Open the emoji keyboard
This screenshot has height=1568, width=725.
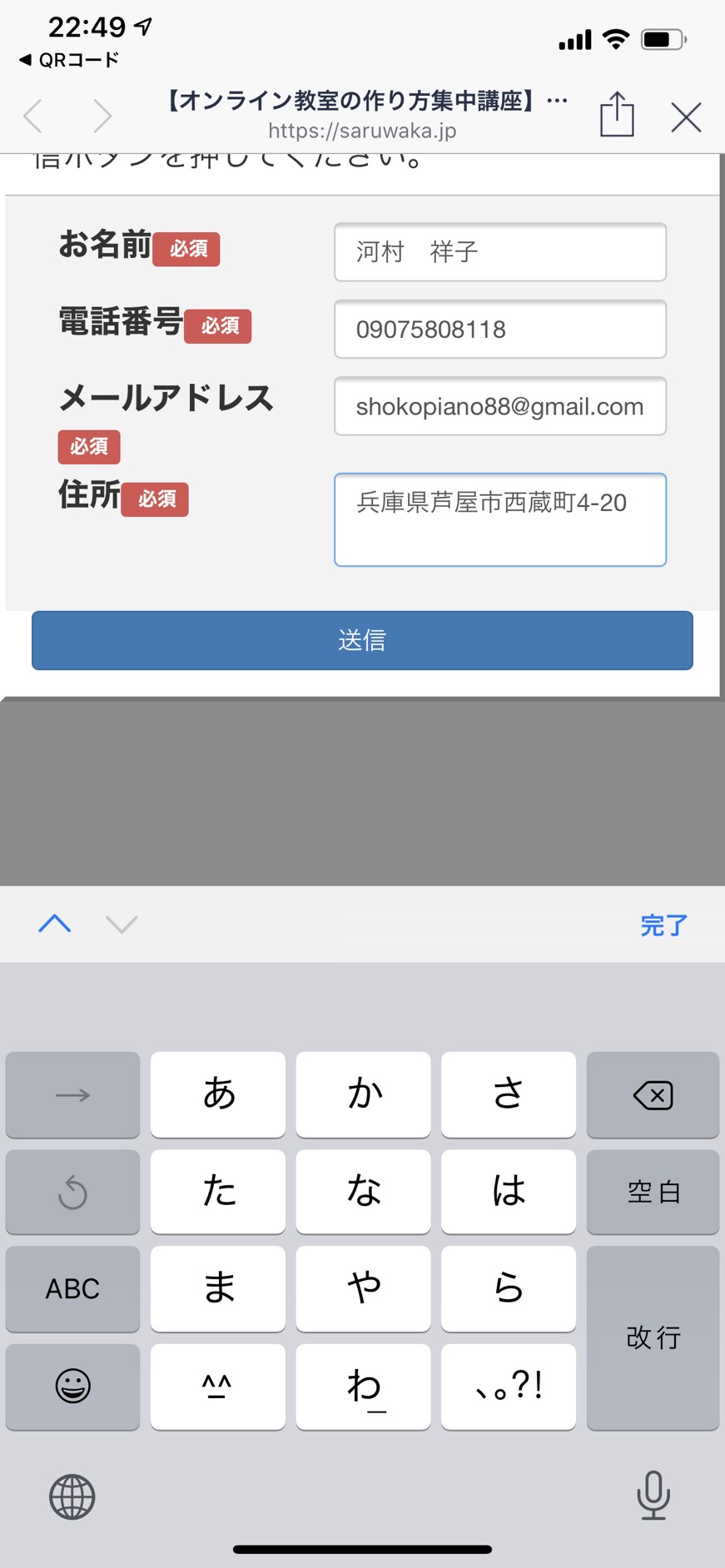click(x=72, y=1386)
